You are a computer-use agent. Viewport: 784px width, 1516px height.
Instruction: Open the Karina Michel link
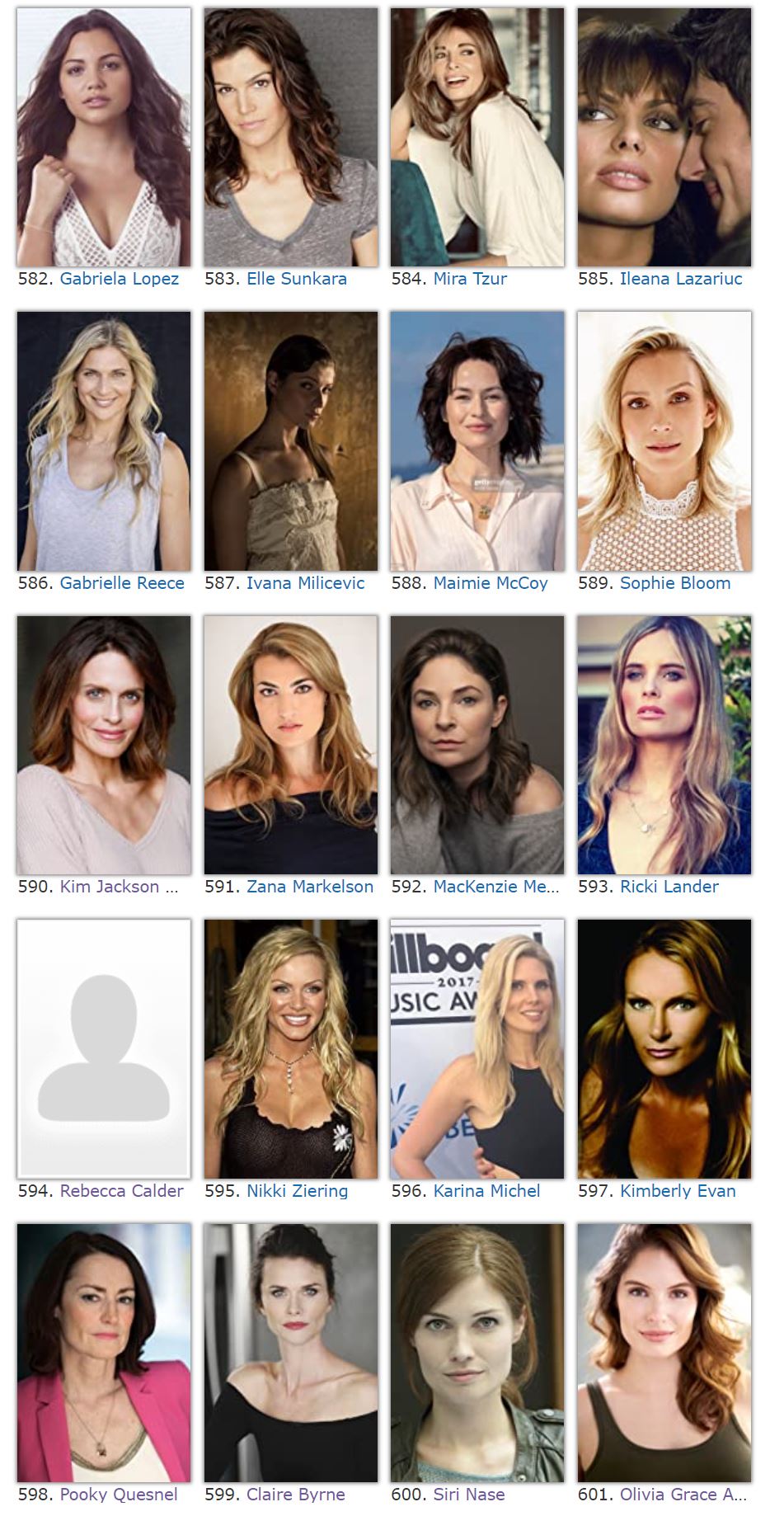point(486,1191)
